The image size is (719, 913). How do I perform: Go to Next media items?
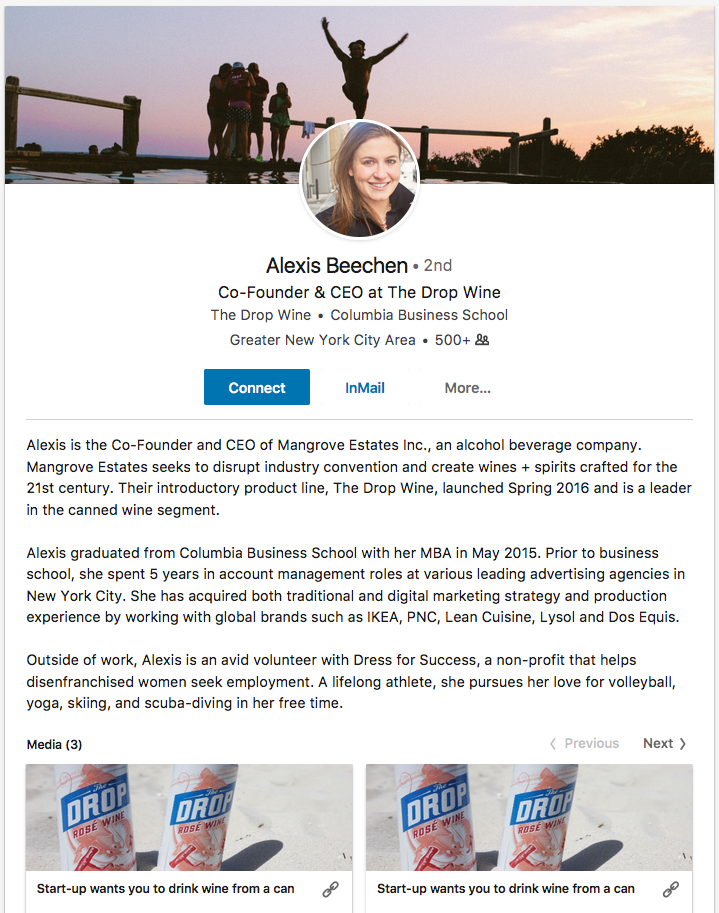point(664,743)
